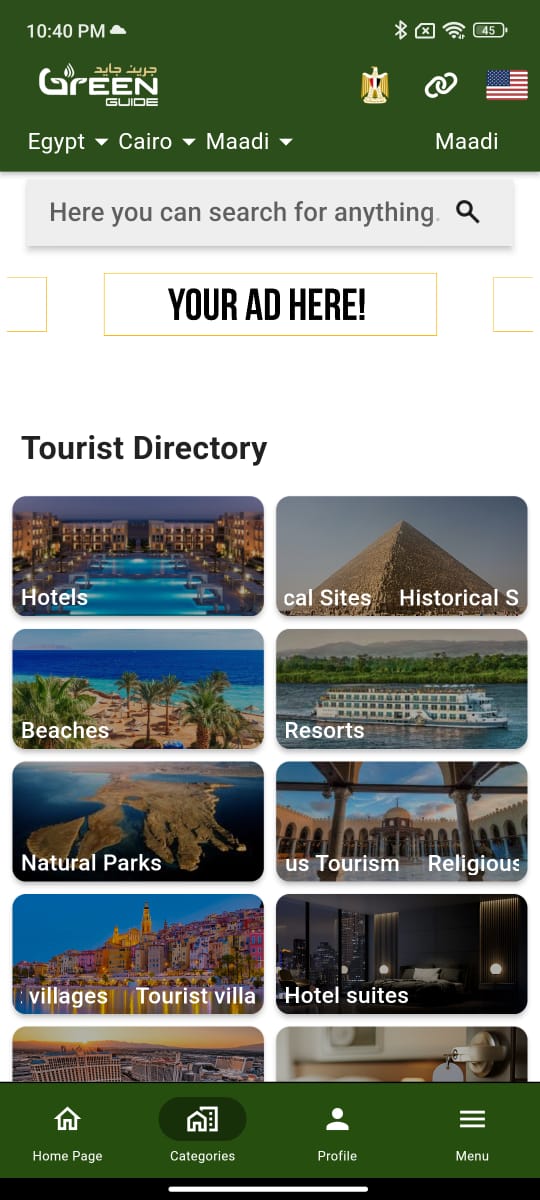
Task: Go to the Home Page tab
Action: coord(67,1133)
